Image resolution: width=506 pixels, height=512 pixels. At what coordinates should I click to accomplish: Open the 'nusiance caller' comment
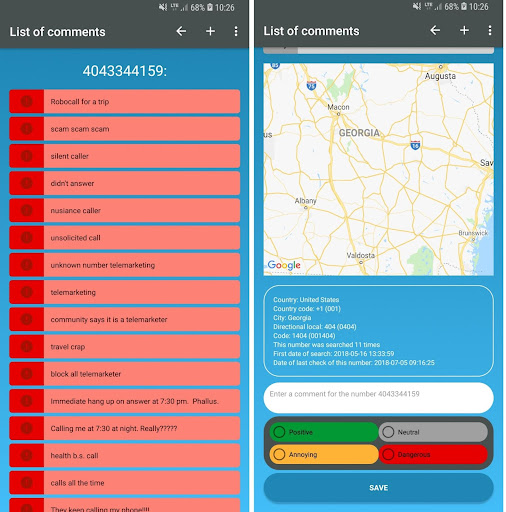tap(125, 210)
